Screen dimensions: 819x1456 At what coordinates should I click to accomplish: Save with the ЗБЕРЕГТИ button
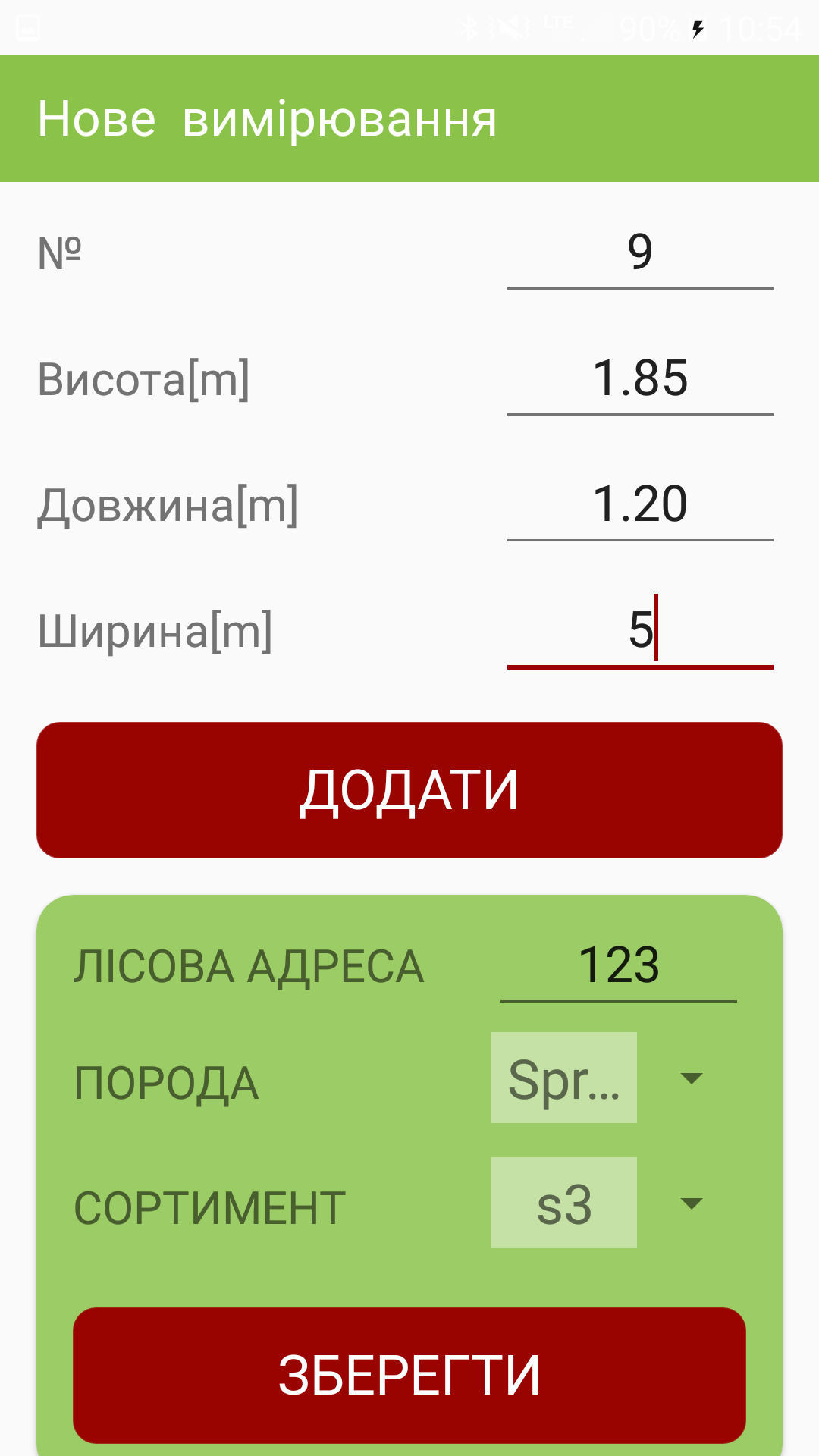(x=409, y=1375)
